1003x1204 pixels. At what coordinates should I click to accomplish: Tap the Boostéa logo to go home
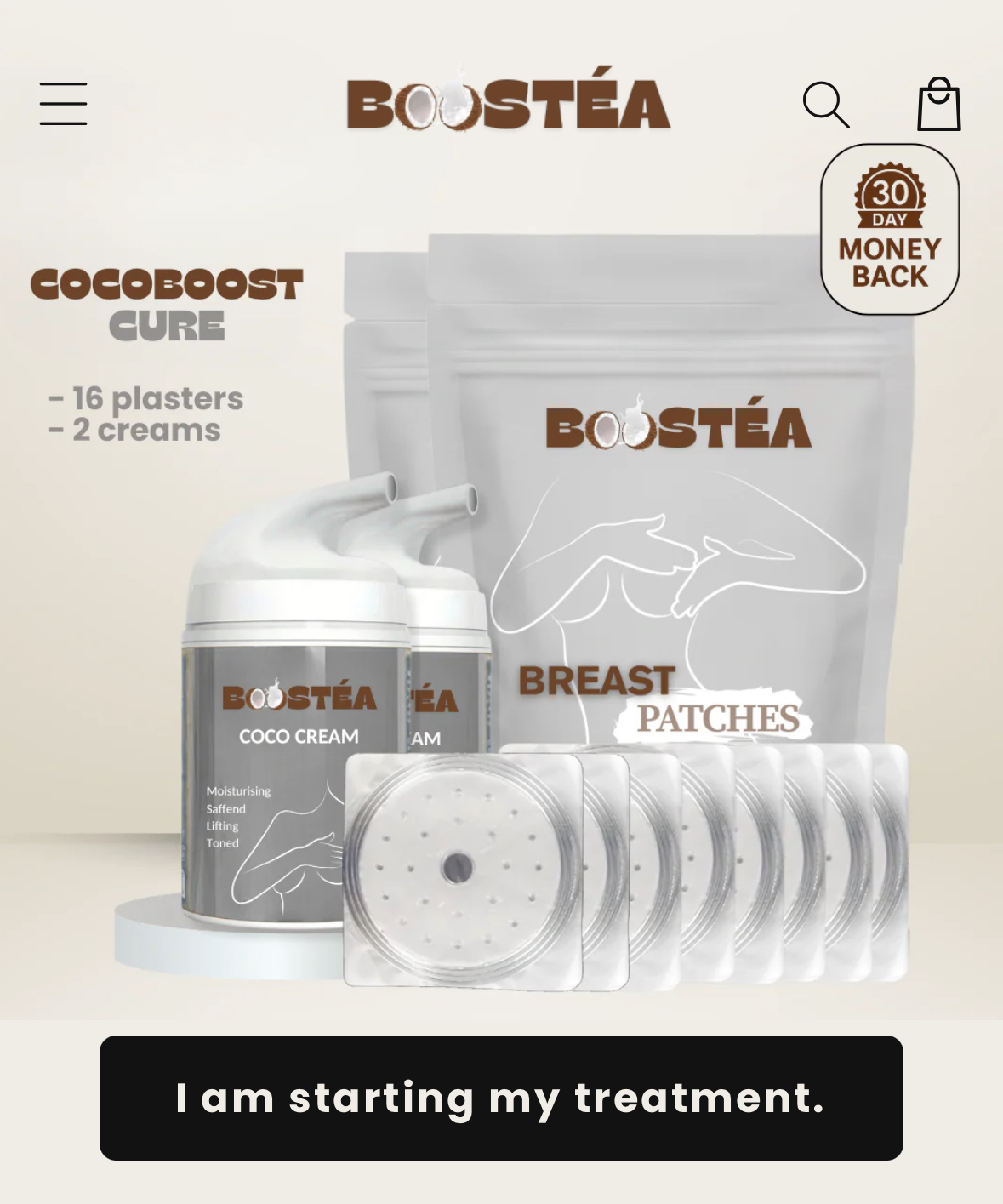pyautogui.click(x=508, y=102)
